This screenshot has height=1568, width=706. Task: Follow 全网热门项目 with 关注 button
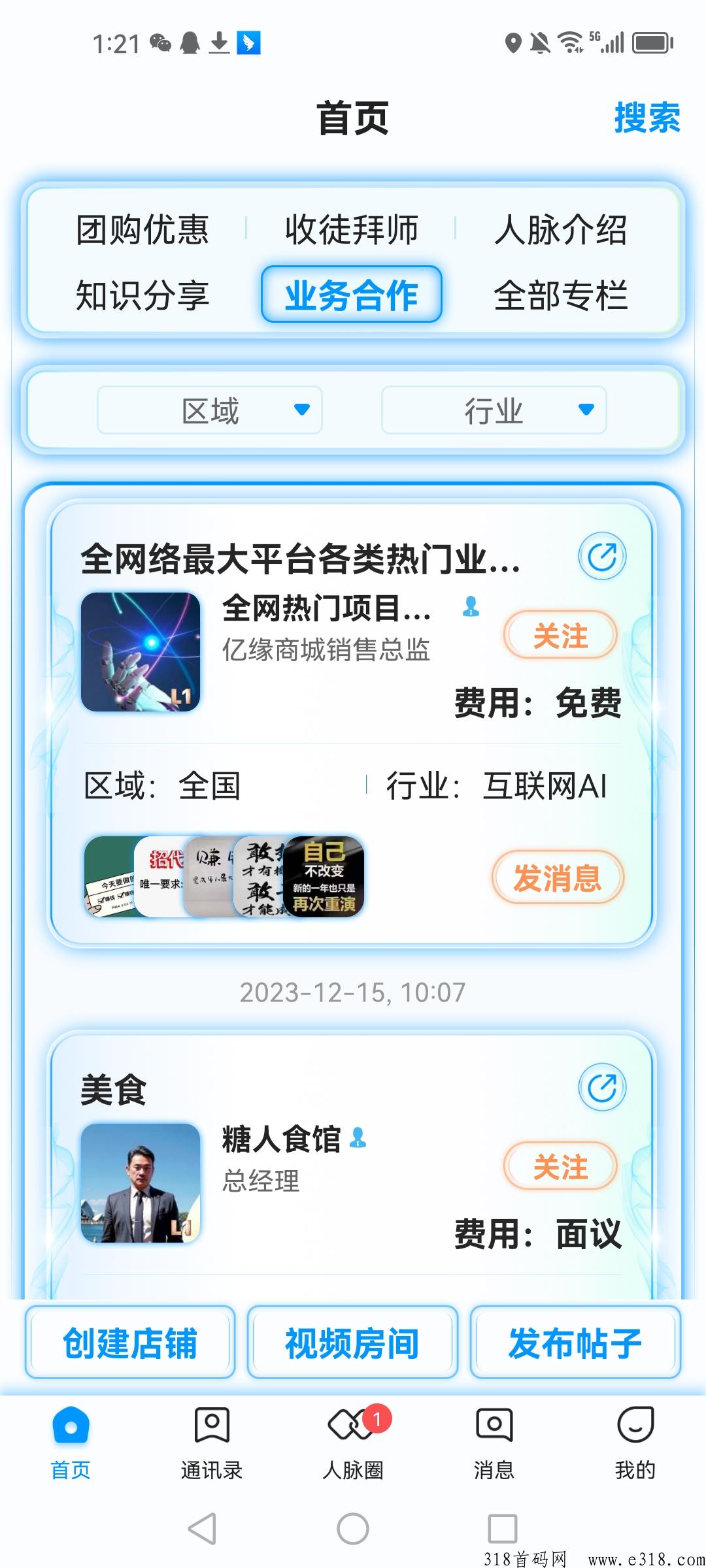click(560, 635)
